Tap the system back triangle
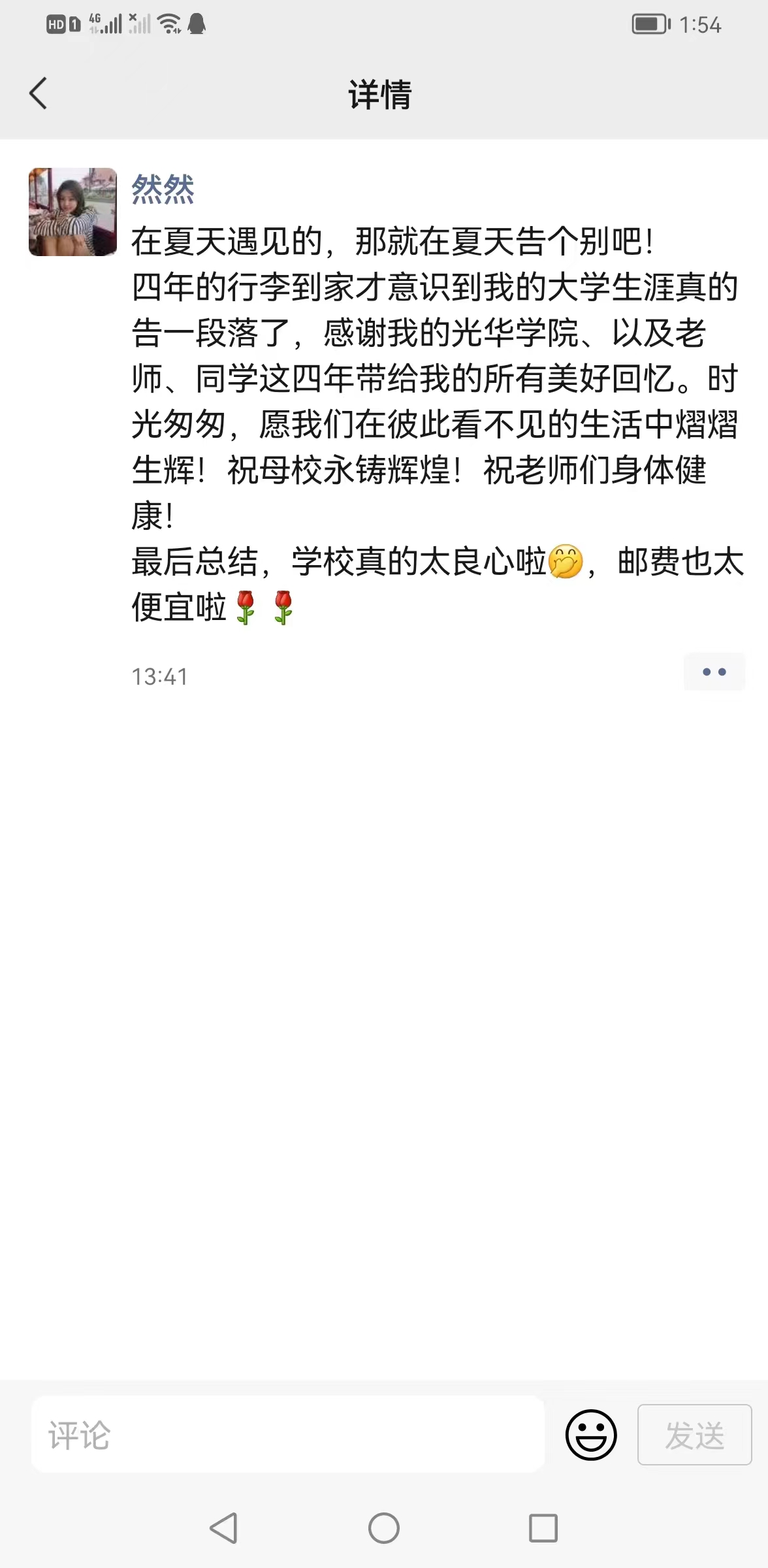Screen dimensions: 768x1568 [x=223, y=1528]
